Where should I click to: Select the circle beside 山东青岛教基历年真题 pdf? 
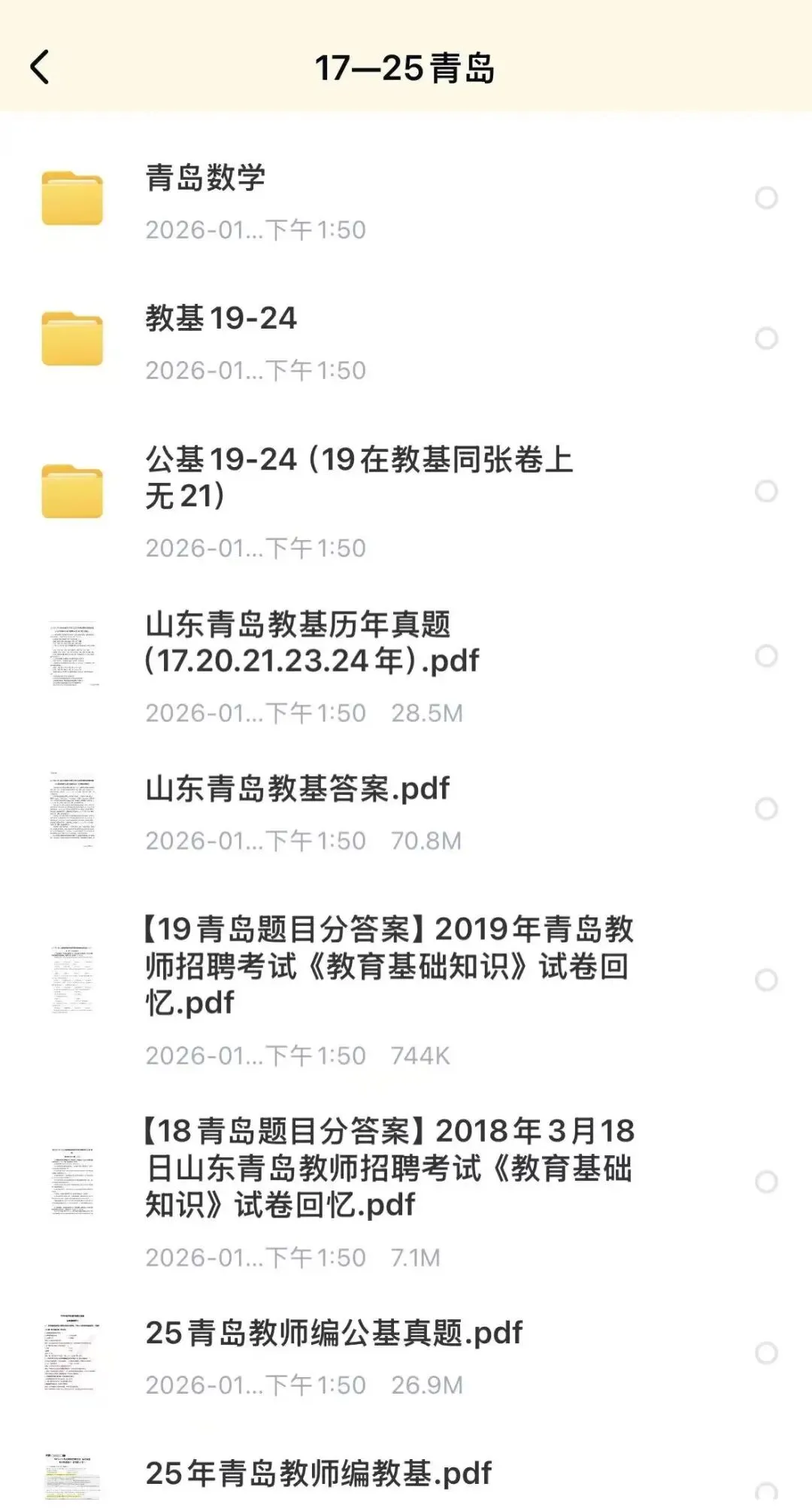(765, 656)
